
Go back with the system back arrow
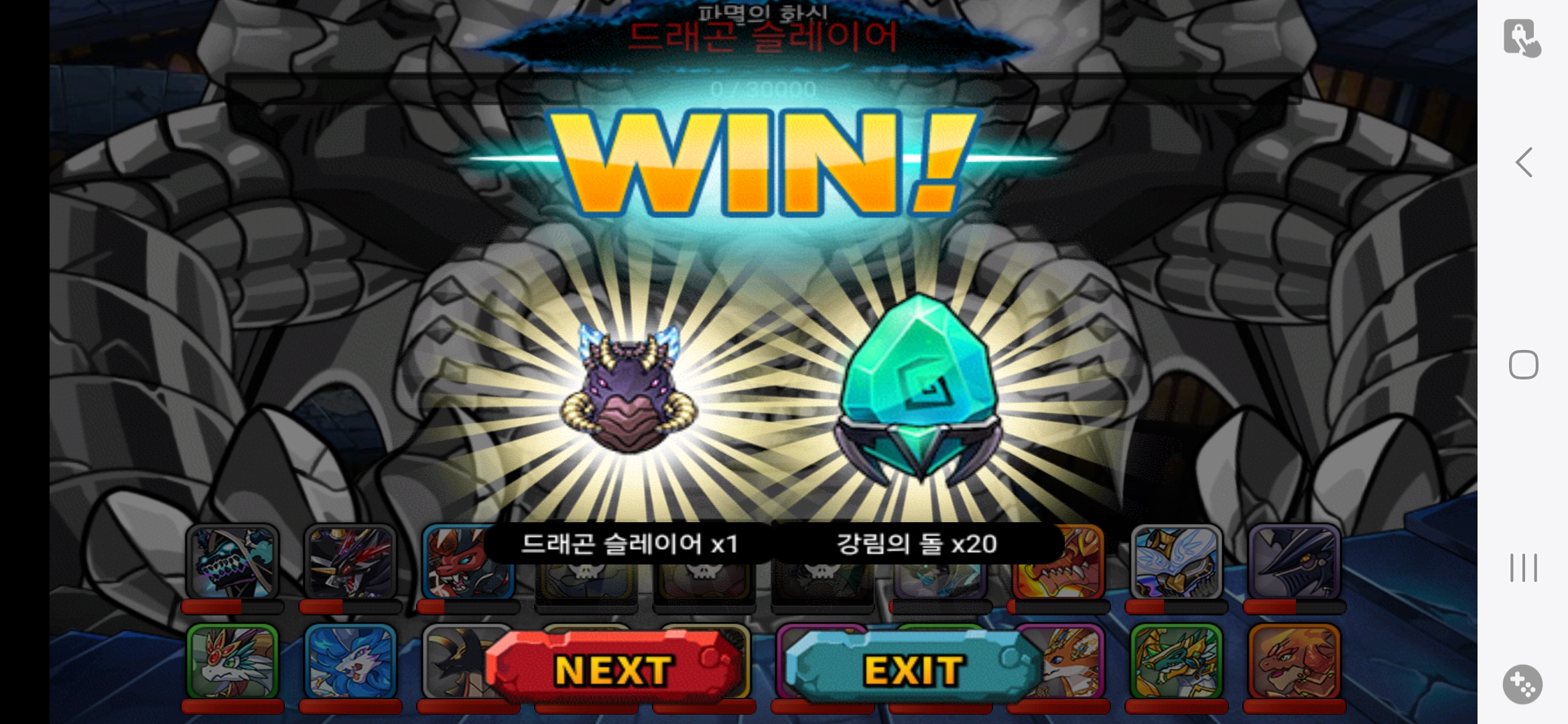point(1524,162)
